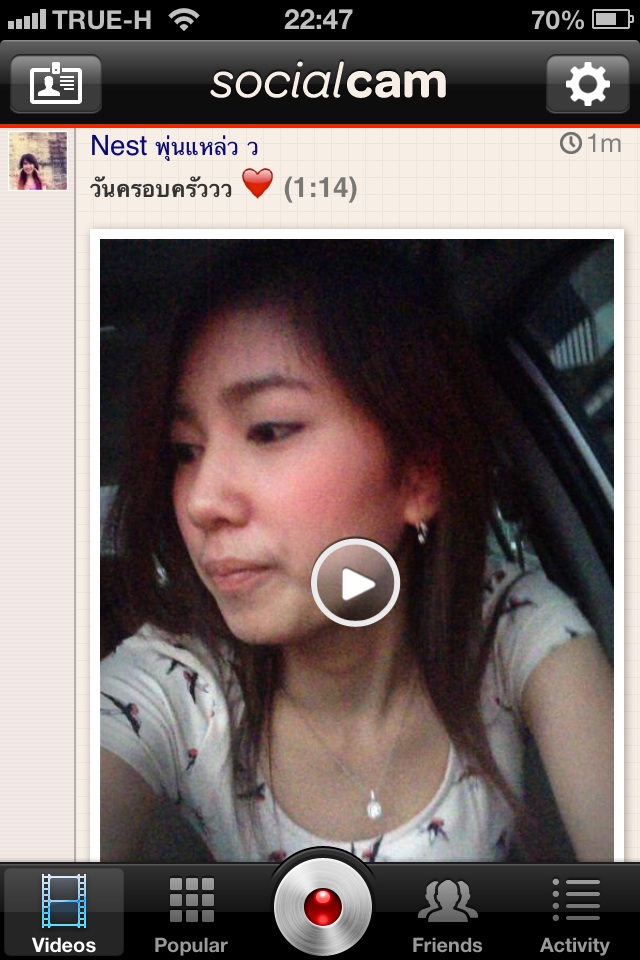
Task: Play the video in the post
Action: tap(355, 583)
